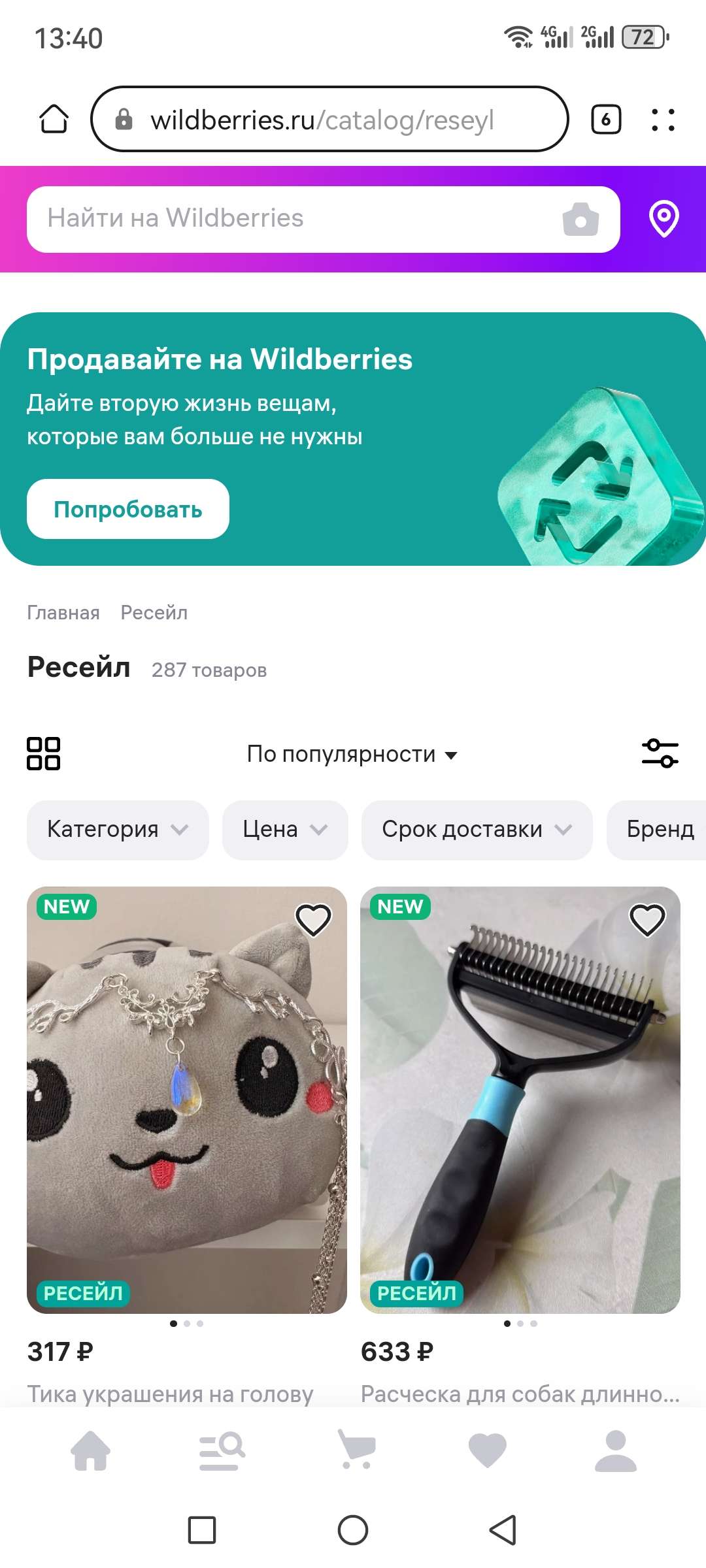Expand the Категория filter chip

118,830
